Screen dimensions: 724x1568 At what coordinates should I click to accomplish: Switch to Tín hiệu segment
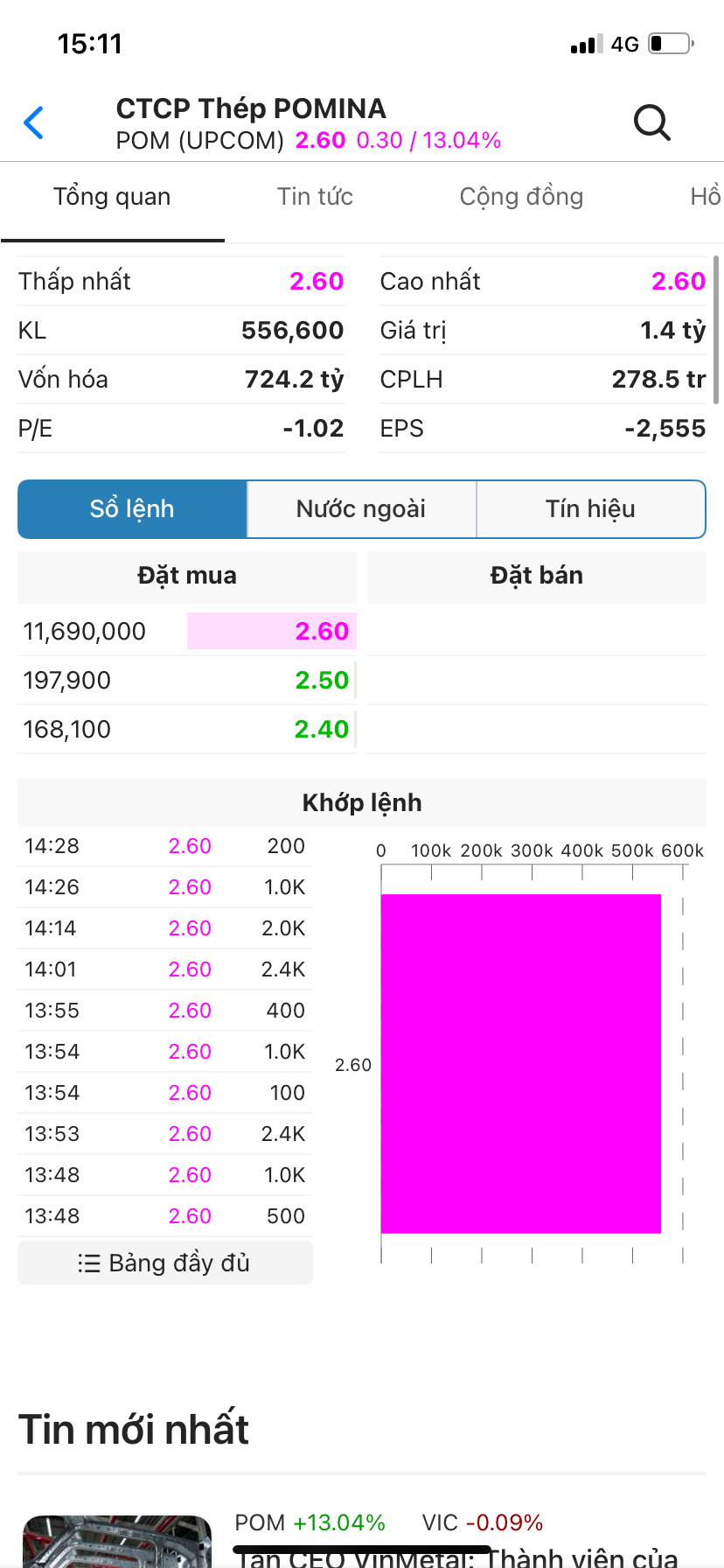(x=590, y=509)
